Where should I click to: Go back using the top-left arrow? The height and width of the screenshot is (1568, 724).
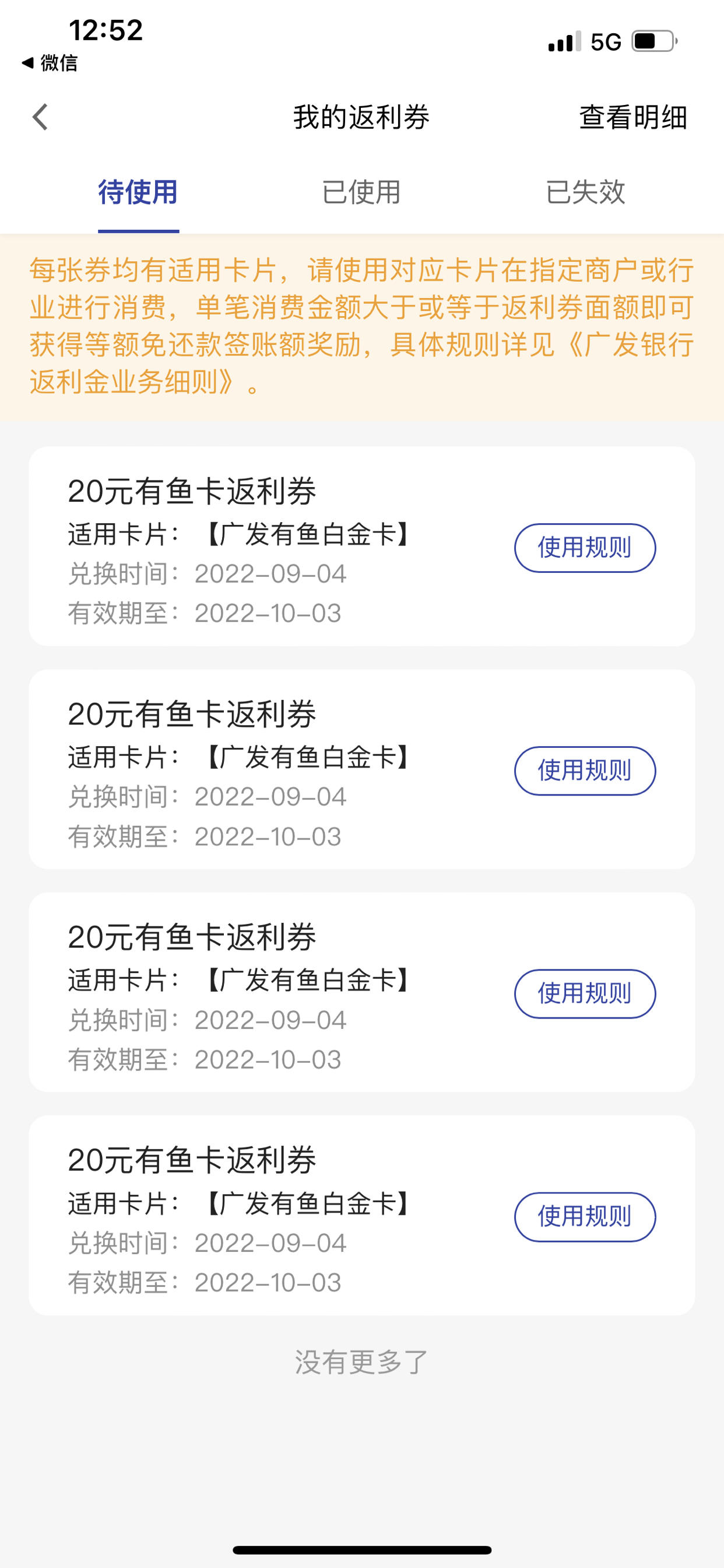tap(40, 117)
